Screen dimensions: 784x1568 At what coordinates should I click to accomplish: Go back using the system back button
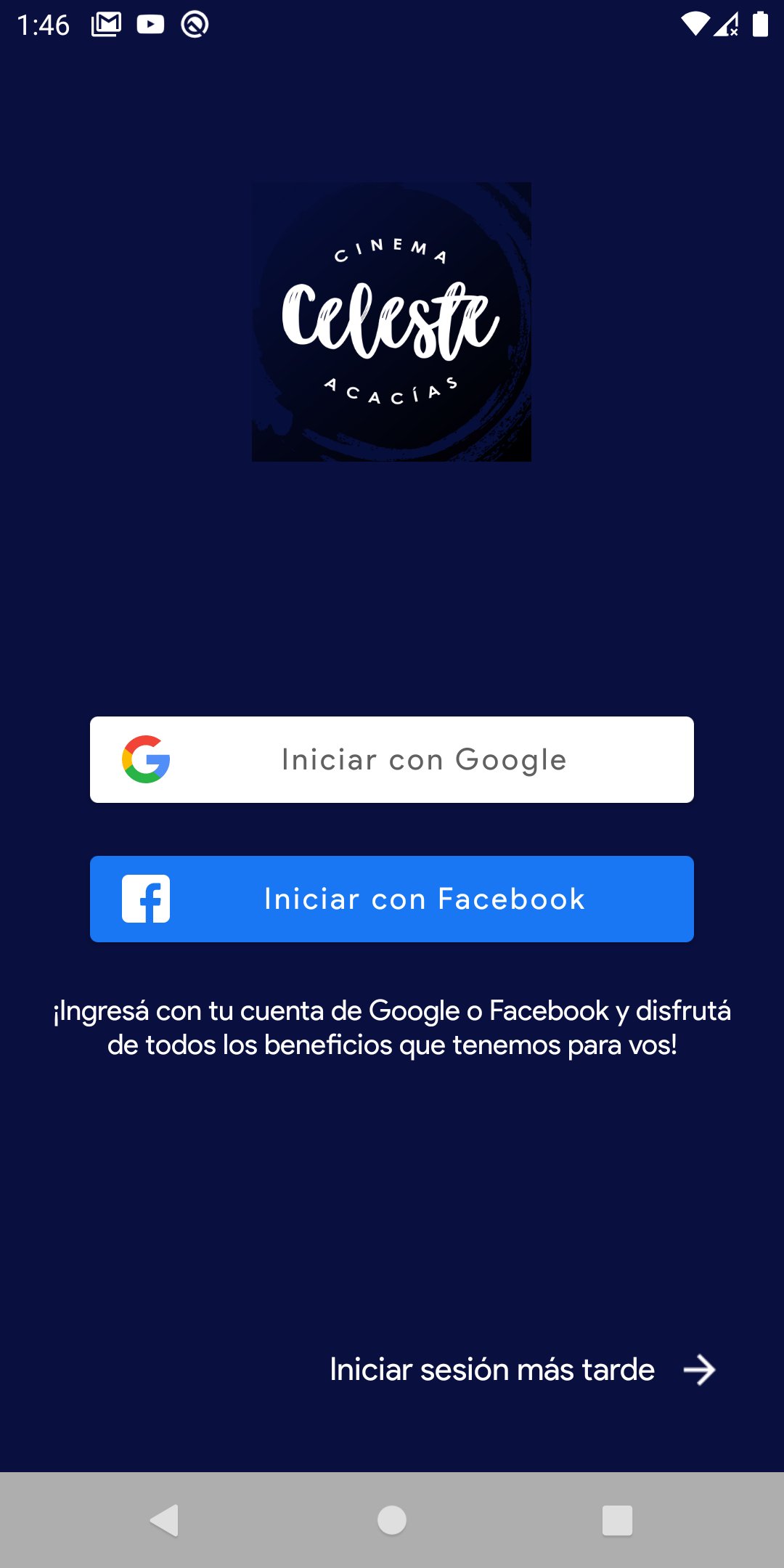pos(165,1520)
